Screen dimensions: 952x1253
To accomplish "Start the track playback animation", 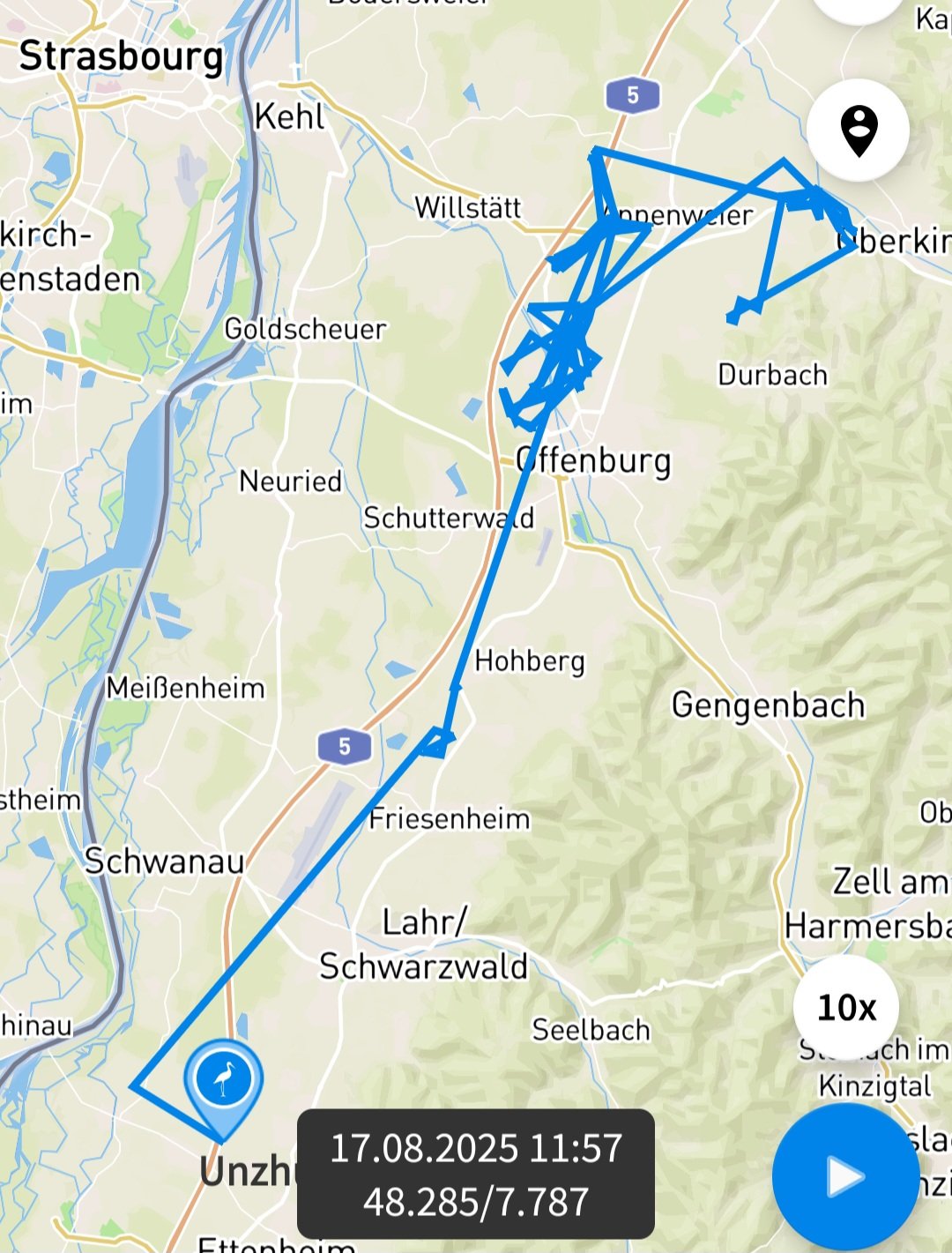I will click(844, 1176).
